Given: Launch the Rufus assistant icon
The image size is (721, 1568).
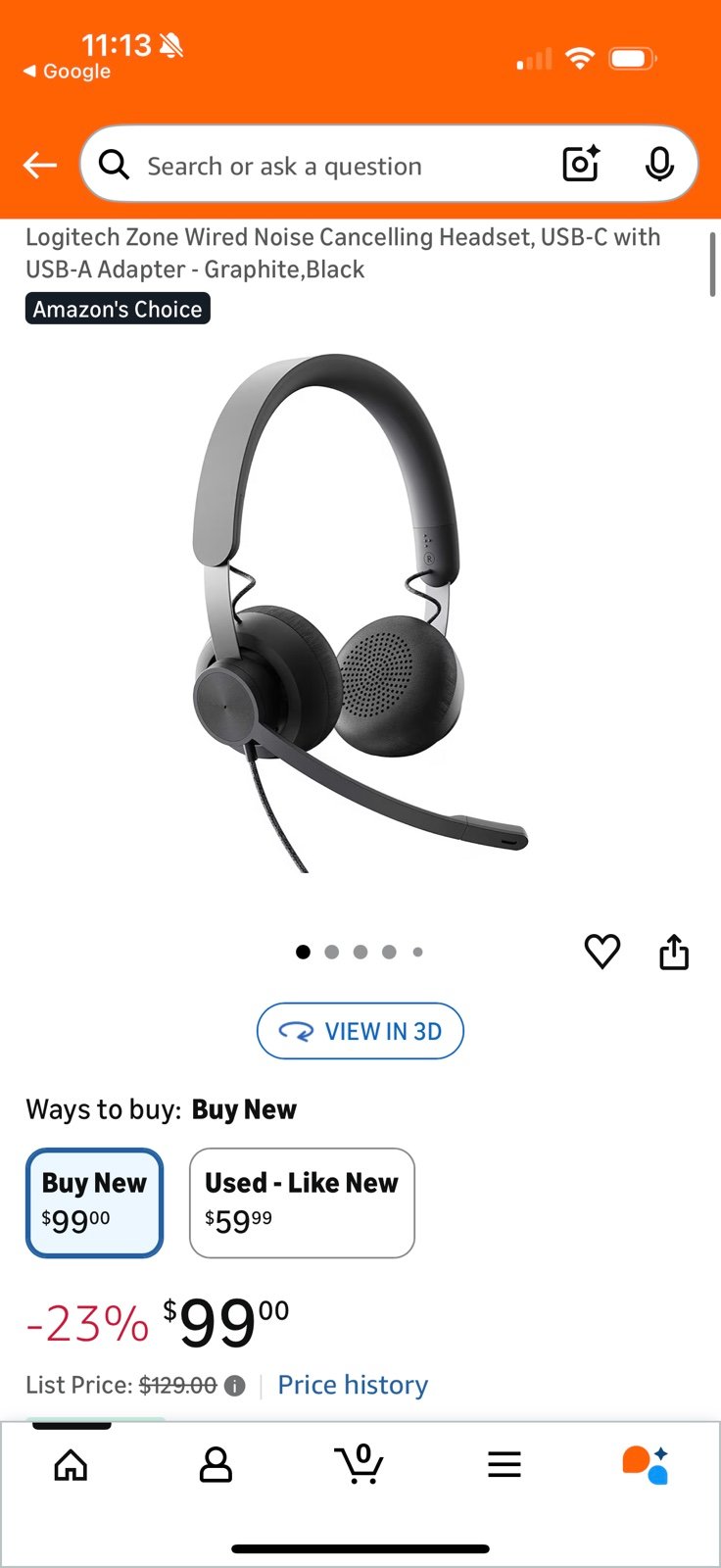Looking at the screenshot, I should tap(647, 1464).
